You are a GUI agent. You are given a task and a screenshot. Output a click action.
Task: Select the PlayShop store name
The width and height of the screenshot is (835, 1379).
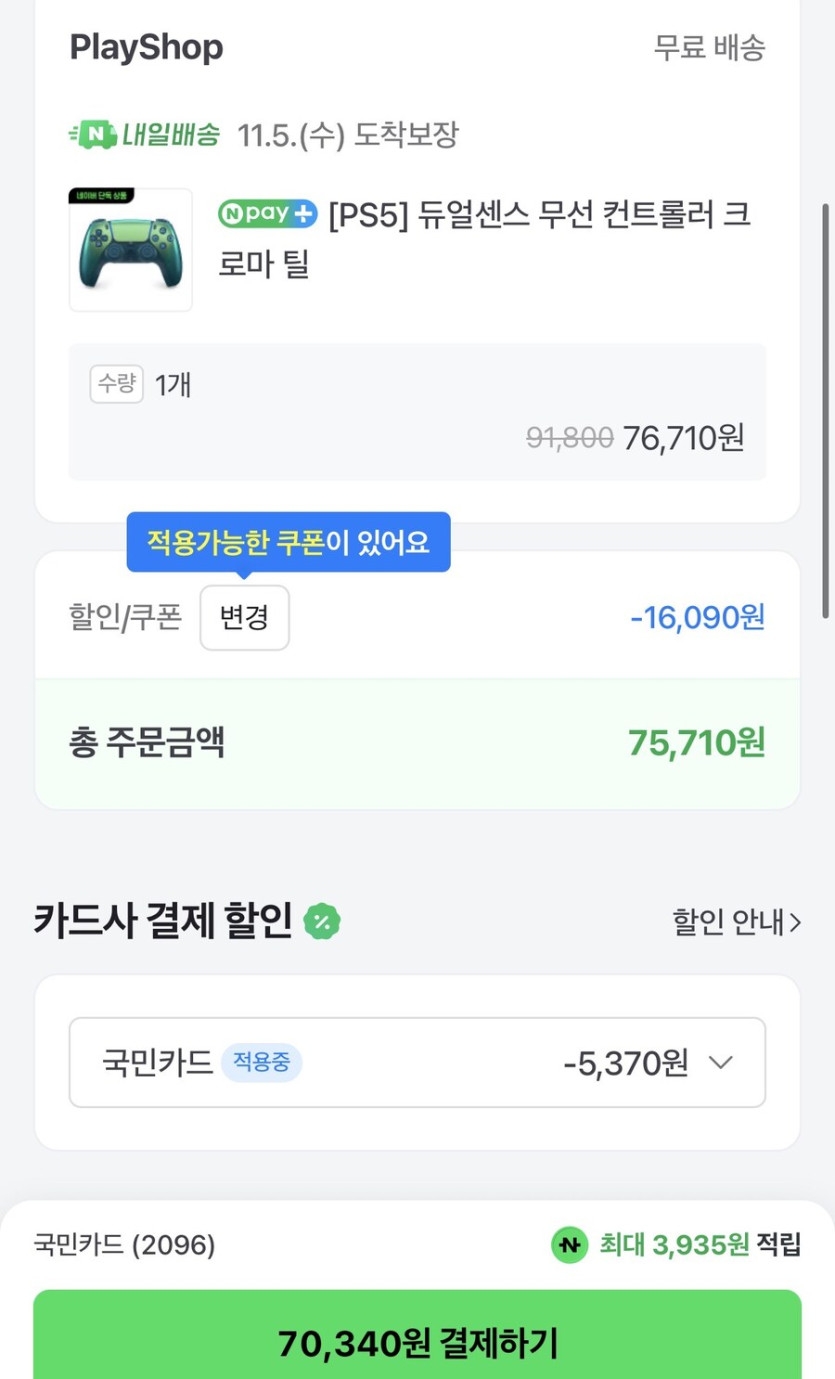pos(145,47)
